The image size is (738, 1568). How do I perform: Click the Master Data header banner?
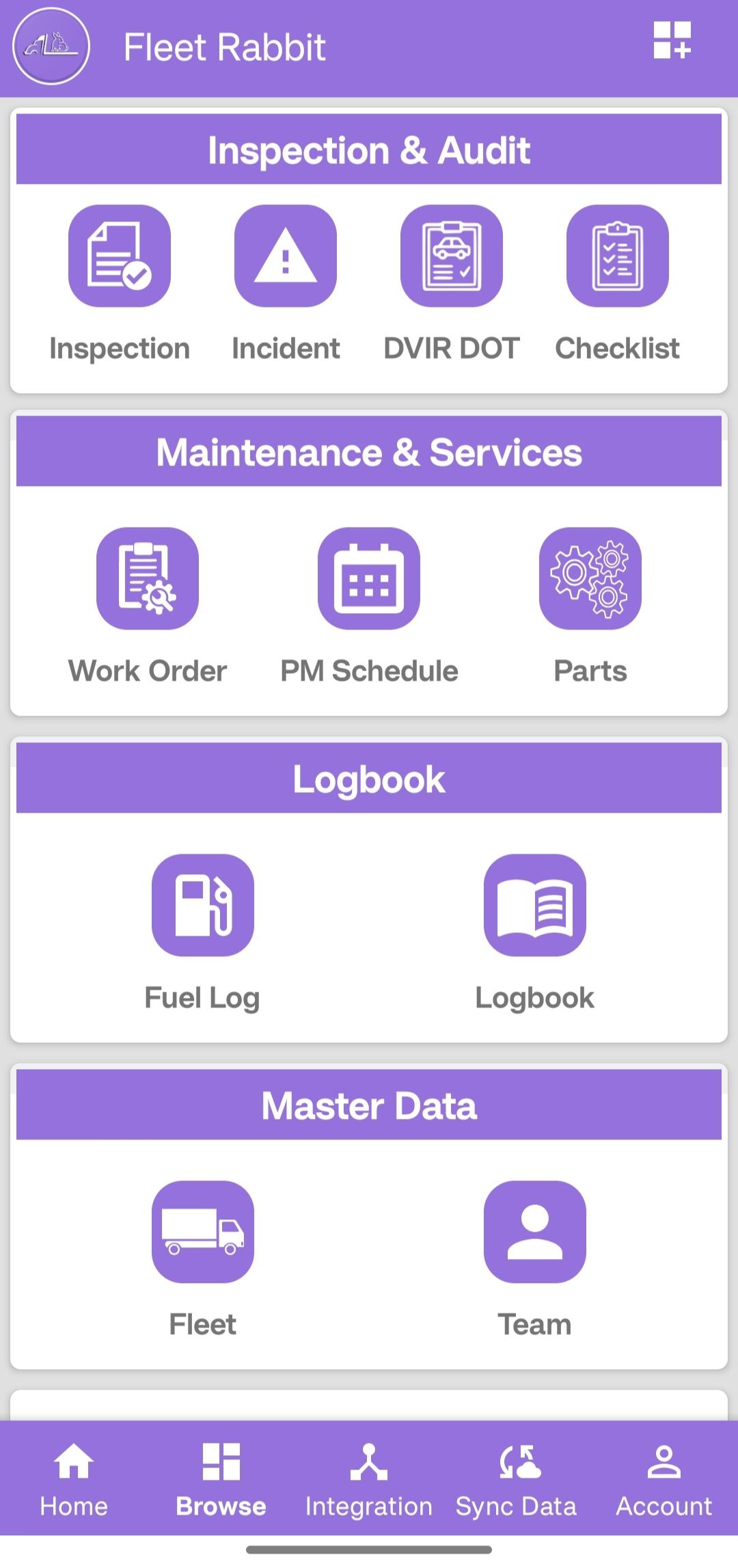369,1105
